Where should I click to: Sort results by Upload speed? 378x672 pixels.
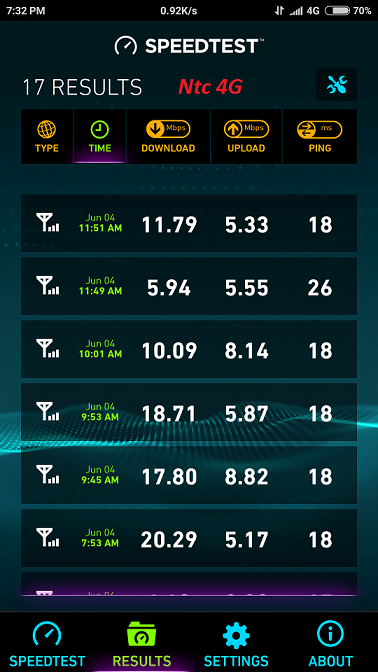246,136
